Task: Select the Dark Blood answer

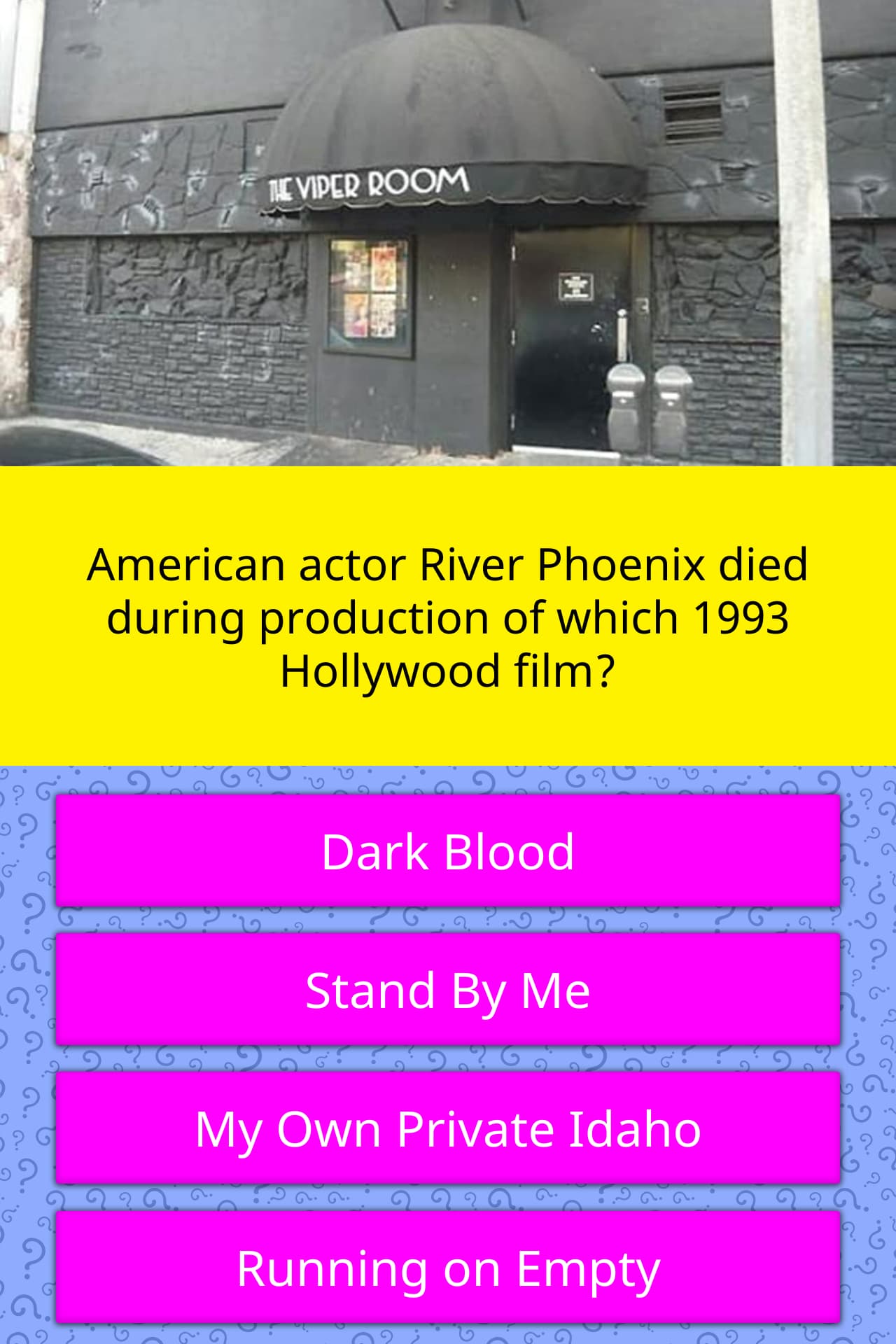Action: (448, 851)
